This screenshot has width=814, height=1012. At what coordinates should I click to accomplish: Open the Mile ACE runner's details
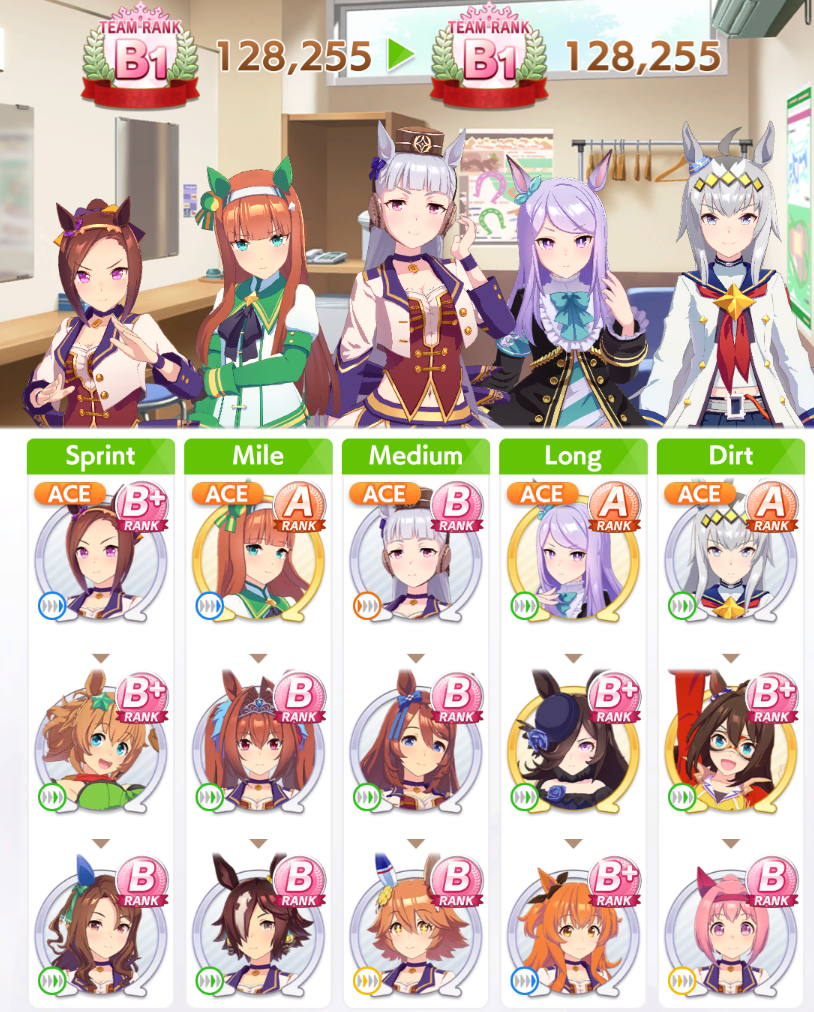(258, 560)
